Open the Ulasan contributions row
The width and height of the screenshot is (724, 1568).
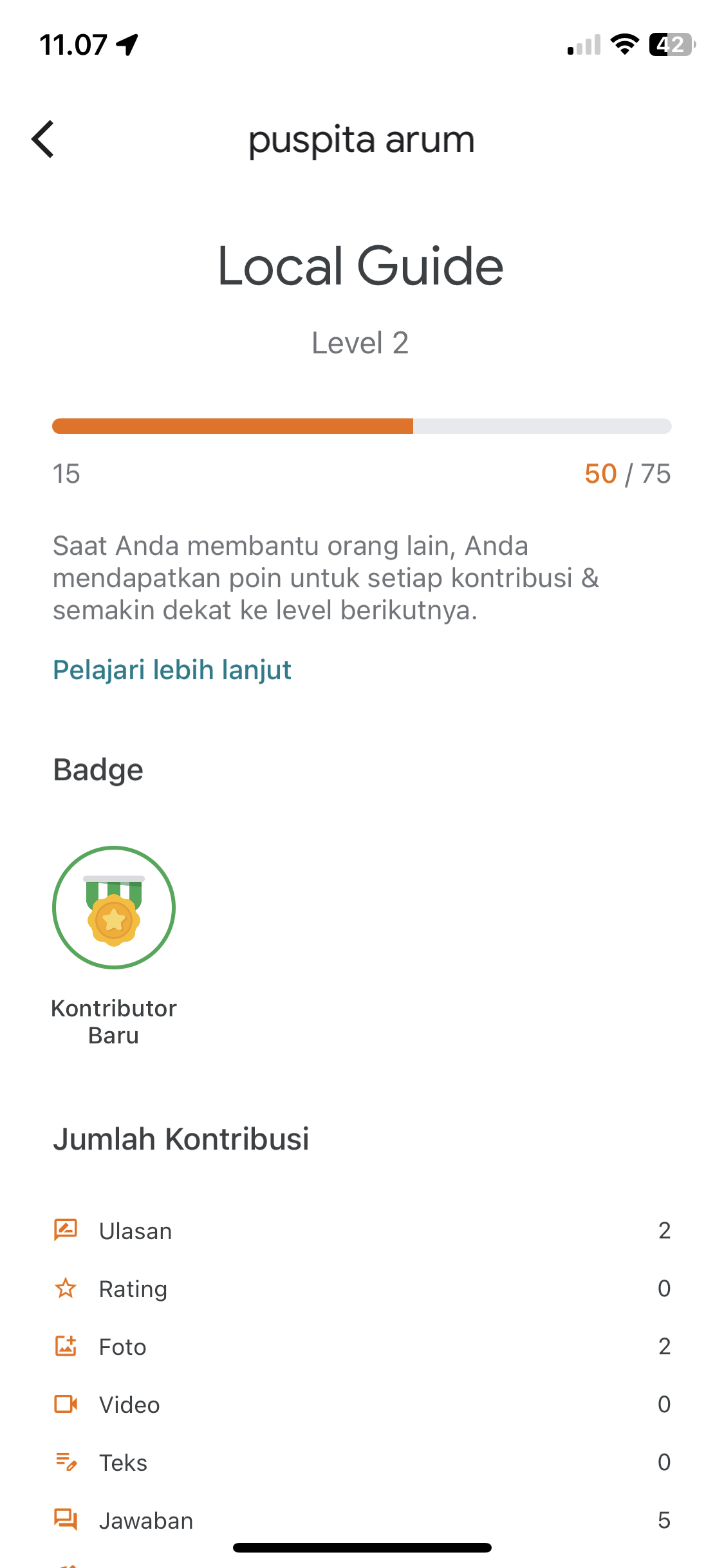362,1231
